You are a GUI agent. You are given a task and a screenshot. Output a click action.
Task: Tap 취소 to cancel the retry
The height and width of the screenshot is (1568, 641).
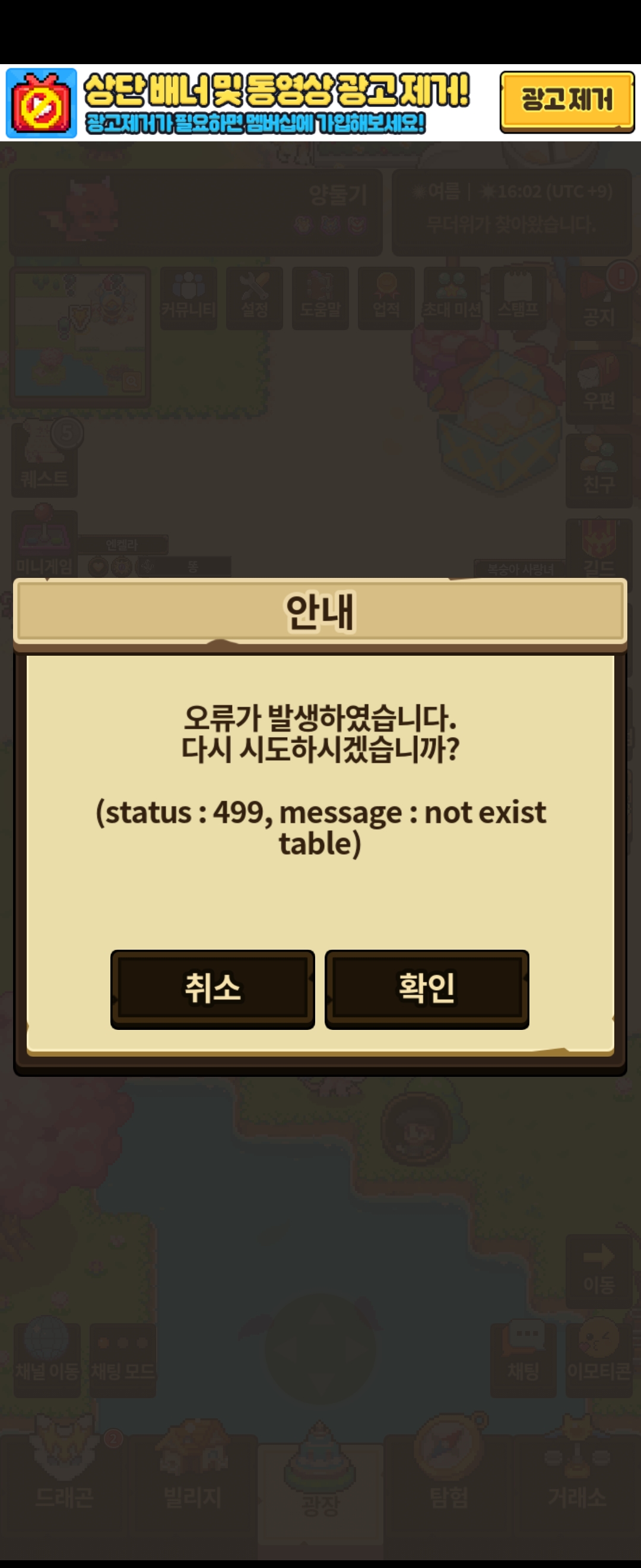(x=212, y=988)
